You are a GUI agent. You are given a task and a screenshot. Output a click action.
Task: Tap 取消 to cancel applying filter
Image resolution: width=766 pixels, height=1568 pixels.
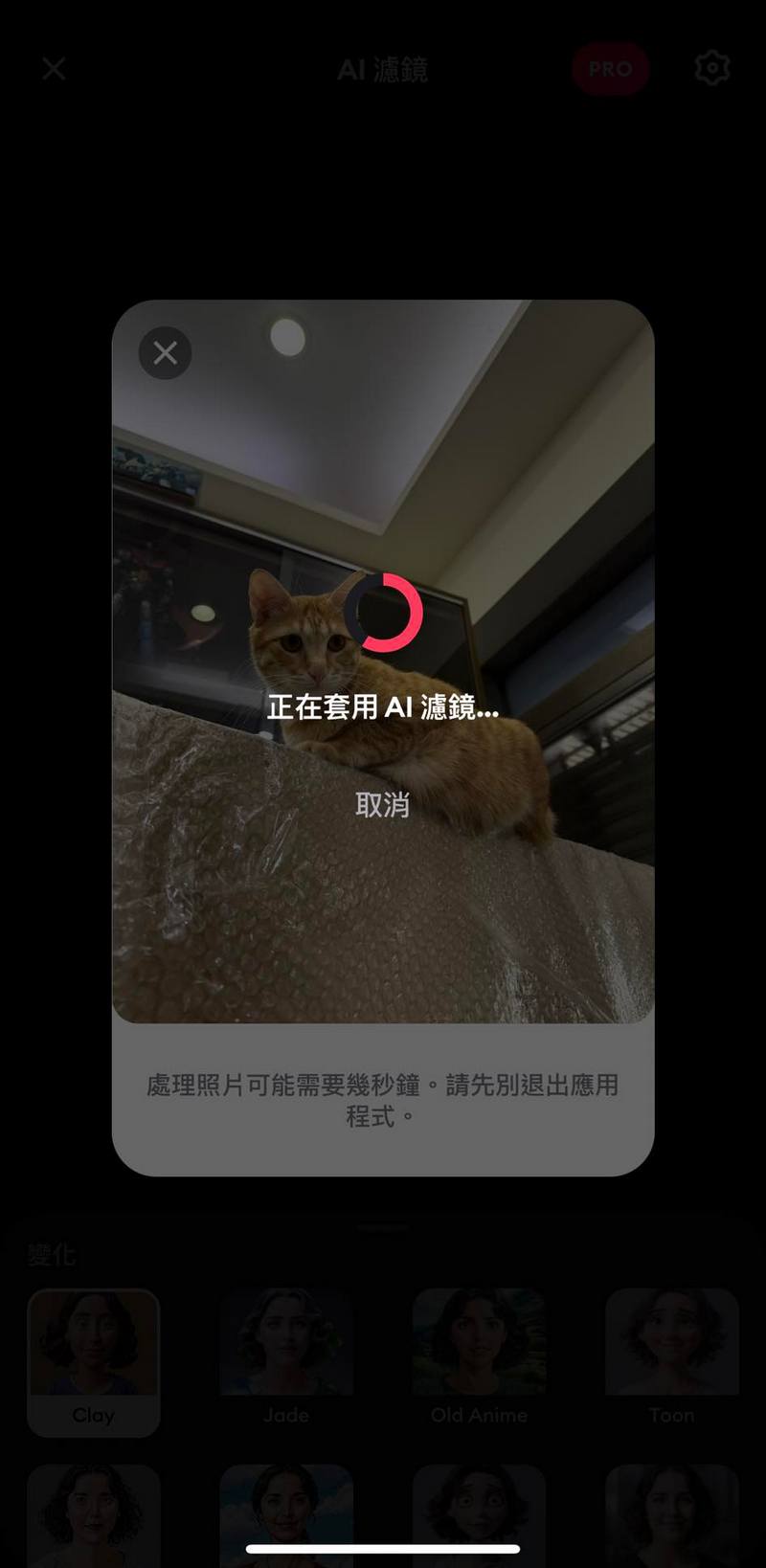382,805
